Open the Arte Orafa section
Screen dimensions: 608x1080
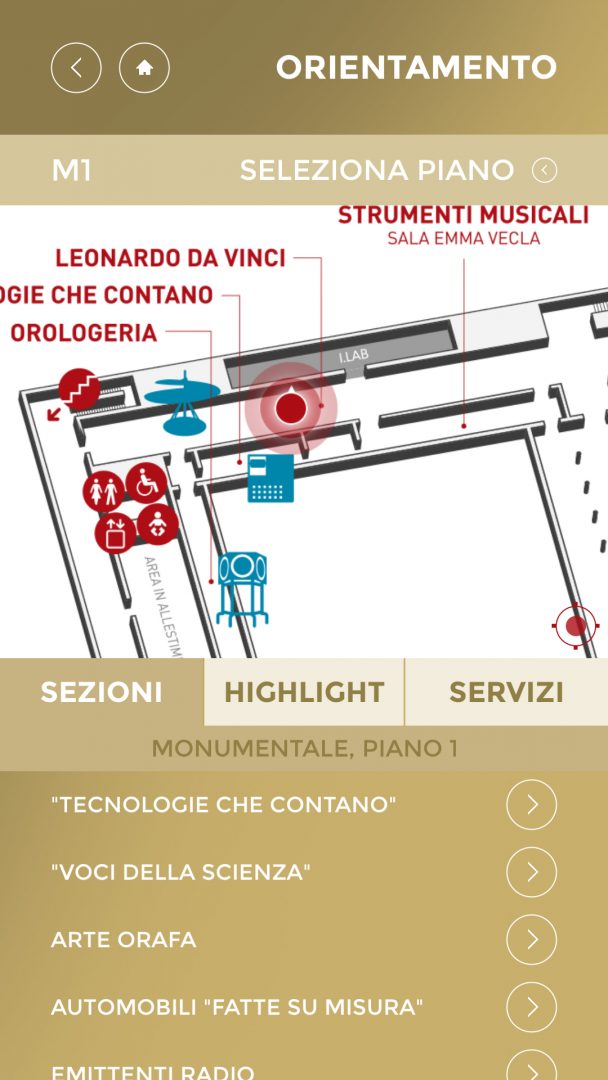coord(531,940)
